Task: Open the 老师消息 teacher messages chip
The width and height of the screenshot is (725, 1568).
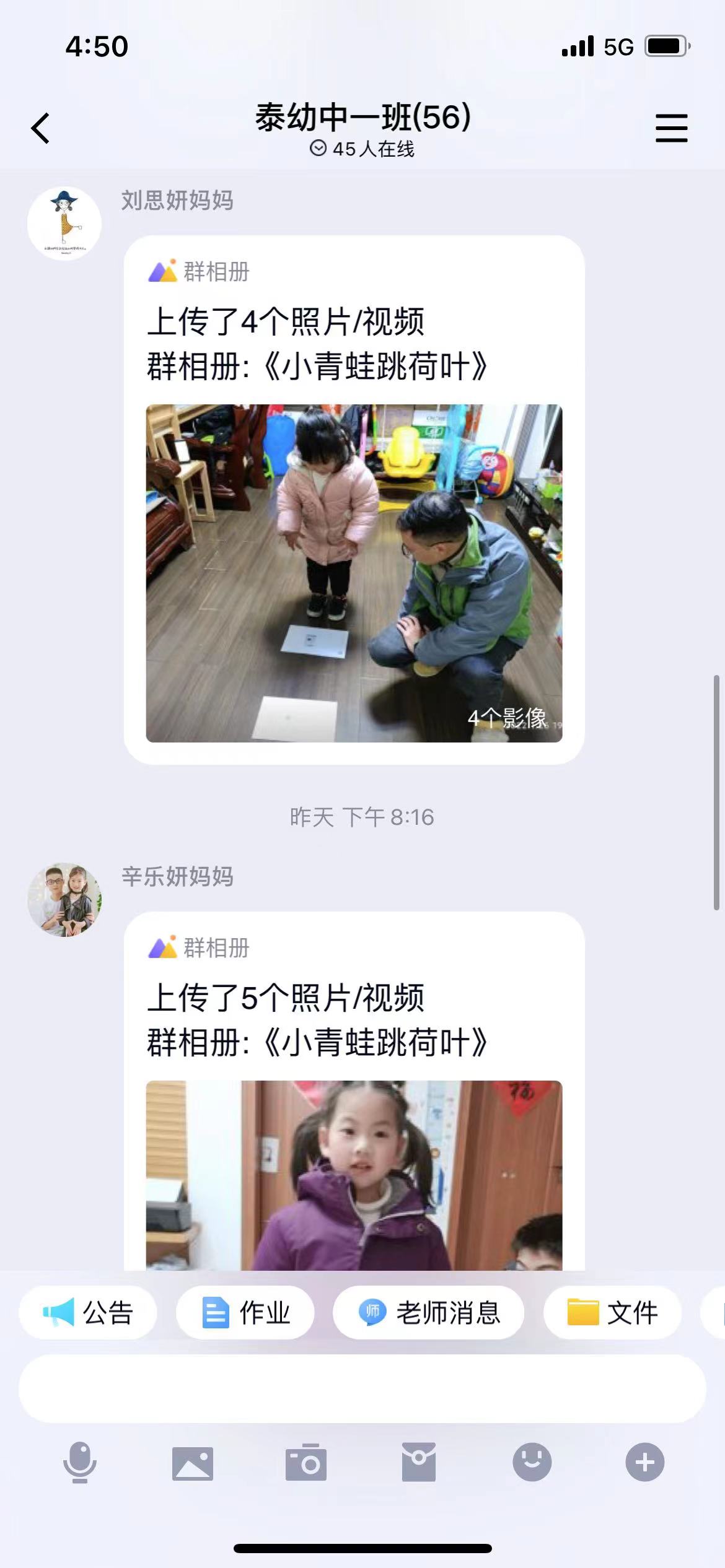Action: click(x=429, y=1312)
